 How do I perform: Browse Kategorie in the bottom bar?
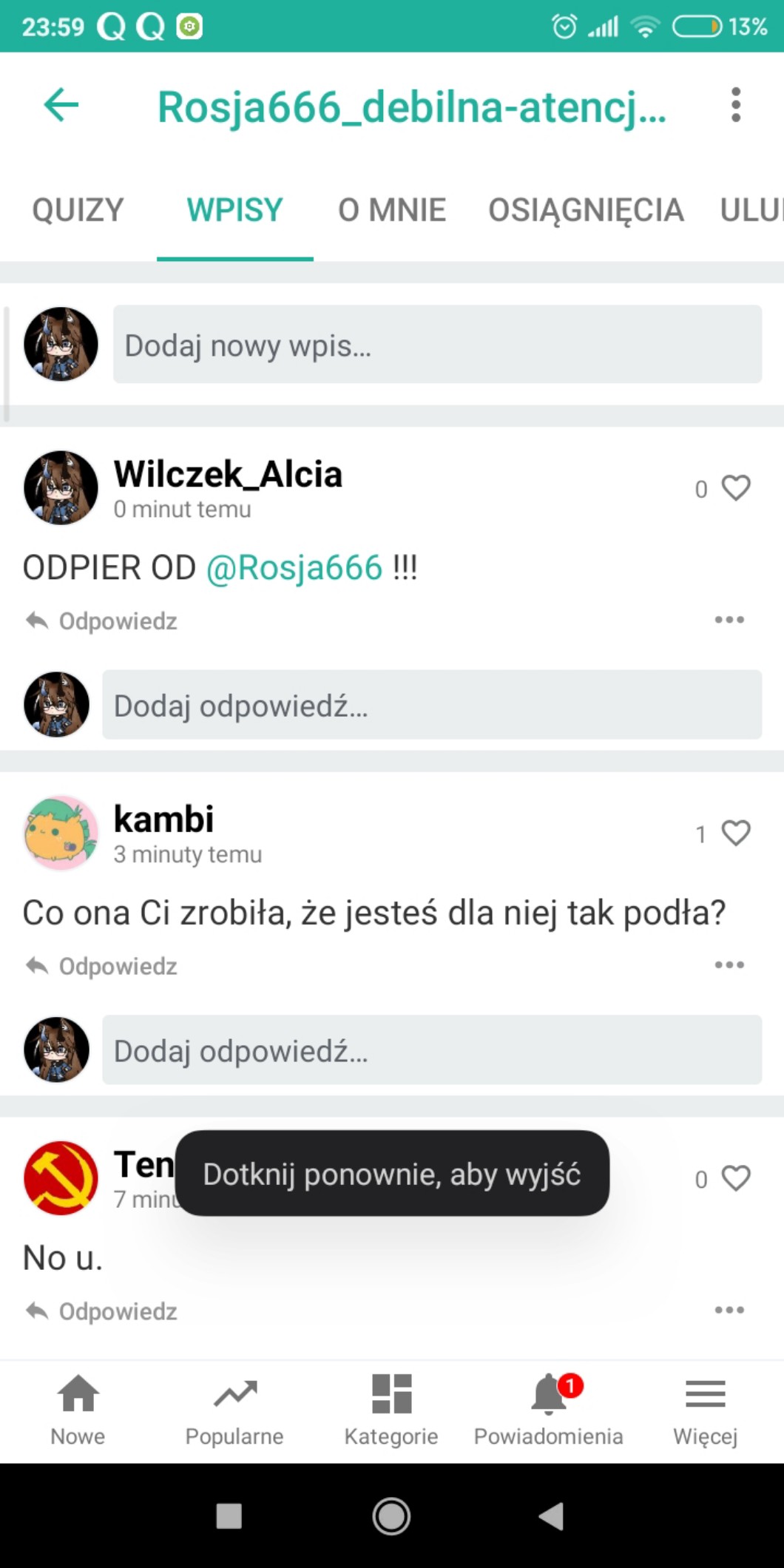(391, 1410)
